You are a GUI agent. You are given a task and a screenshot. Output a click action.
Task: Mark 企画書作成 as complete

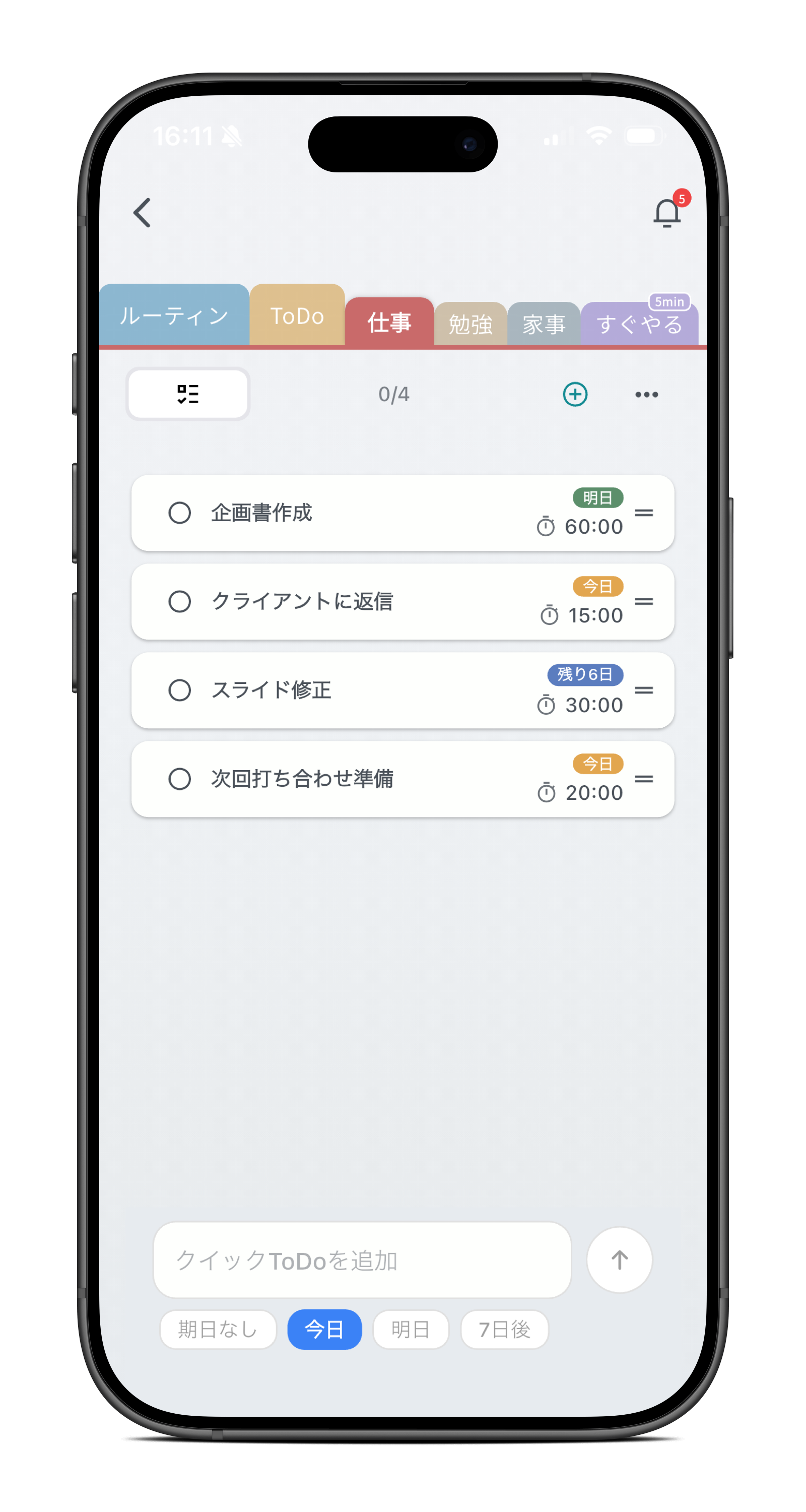(179, 513)
